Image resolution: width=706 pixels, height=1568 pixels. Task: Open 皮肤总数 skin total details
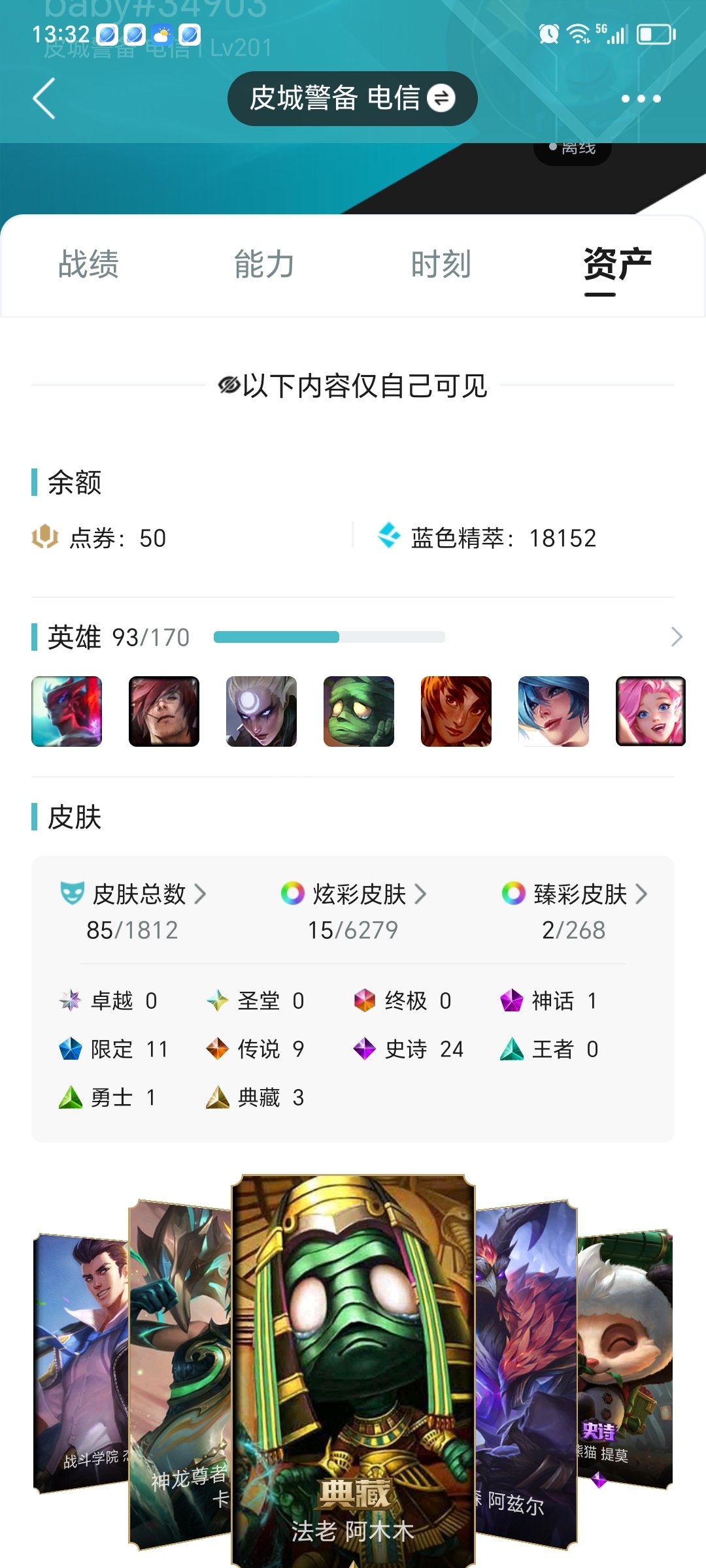pyautogui.click(x=133, y=911)
